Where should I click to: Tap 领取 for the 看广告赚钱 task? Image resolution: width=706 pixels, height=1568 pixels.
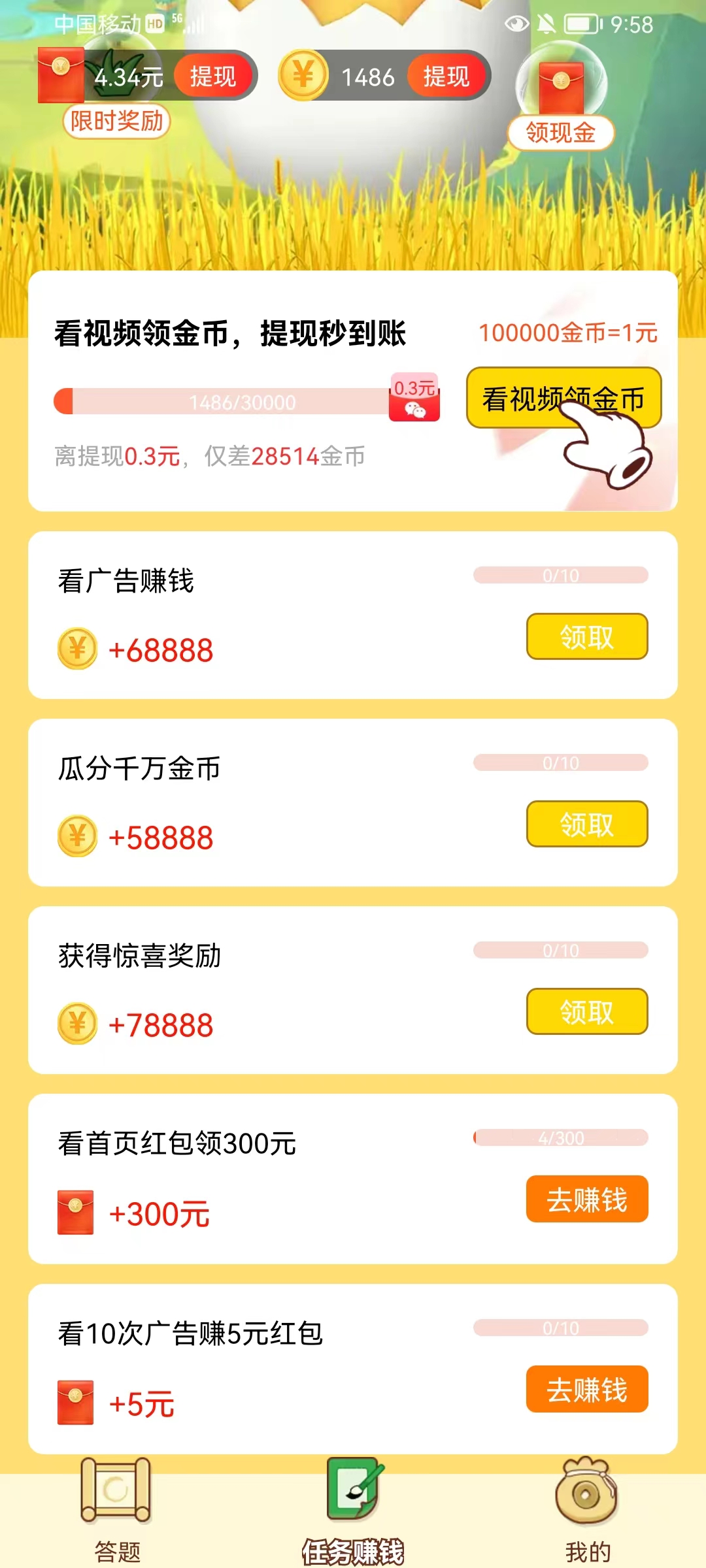(586, 636)
